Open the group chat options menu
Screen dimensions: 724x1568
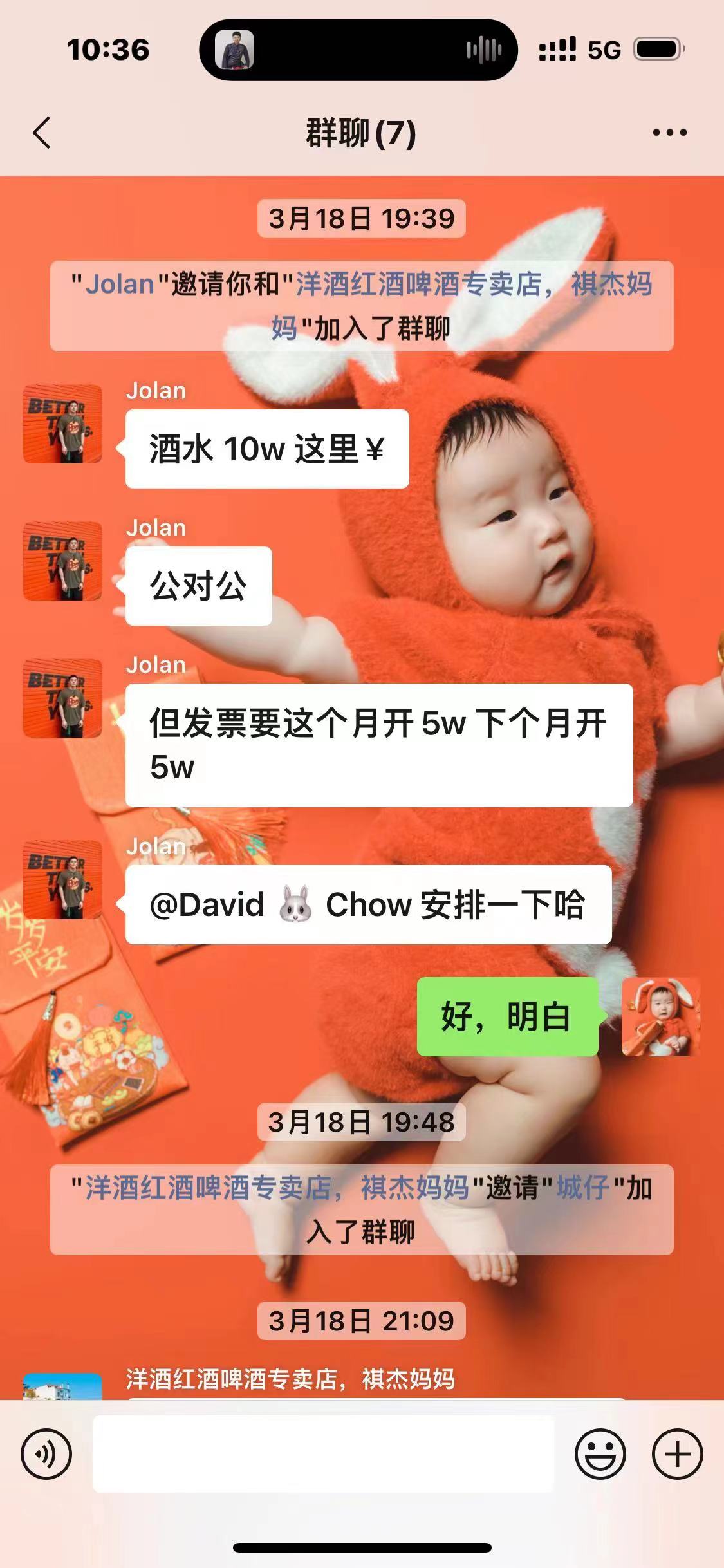[669, 133]
